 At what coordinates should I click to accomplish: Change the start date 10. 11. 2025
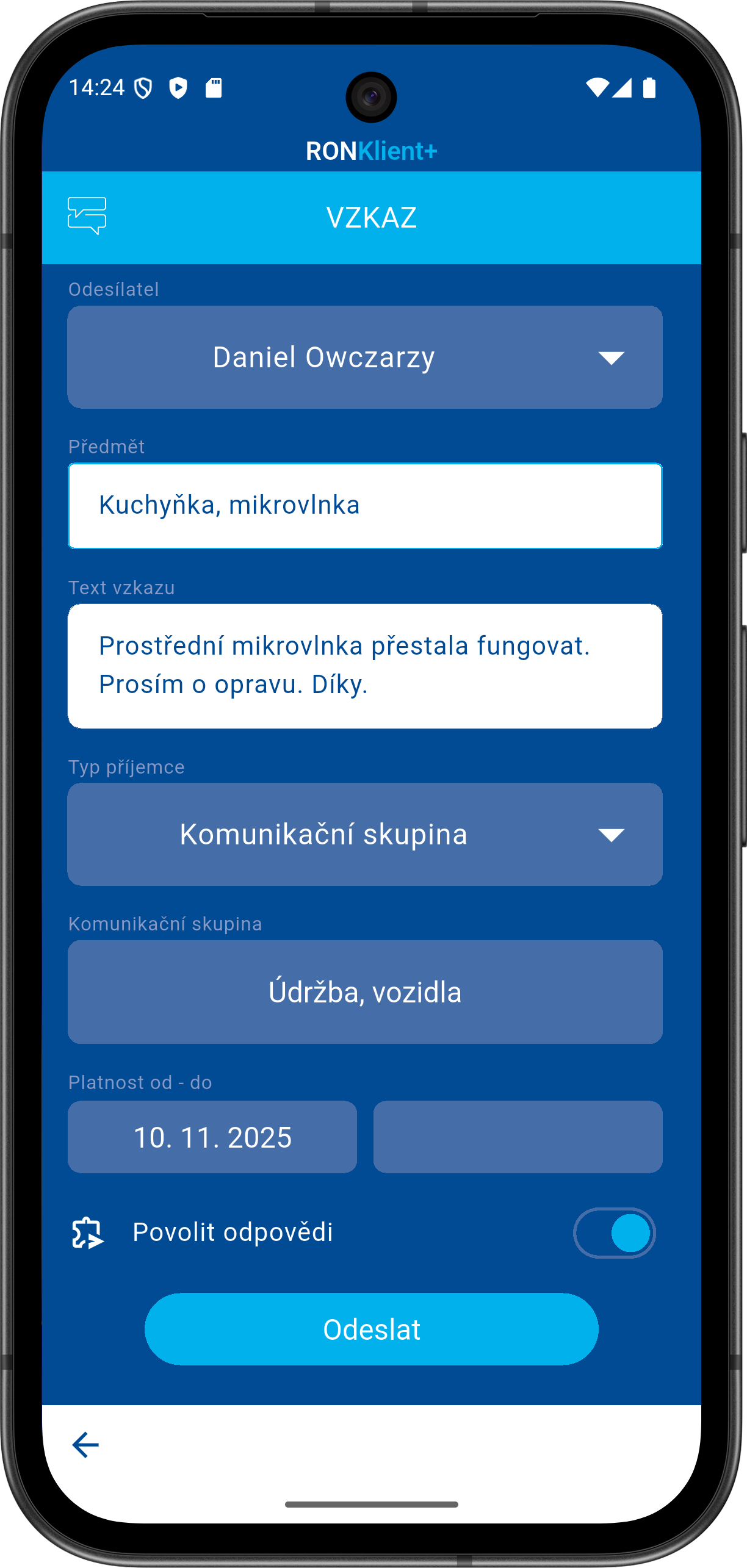pyautogui.click(x=212, y=1137)
